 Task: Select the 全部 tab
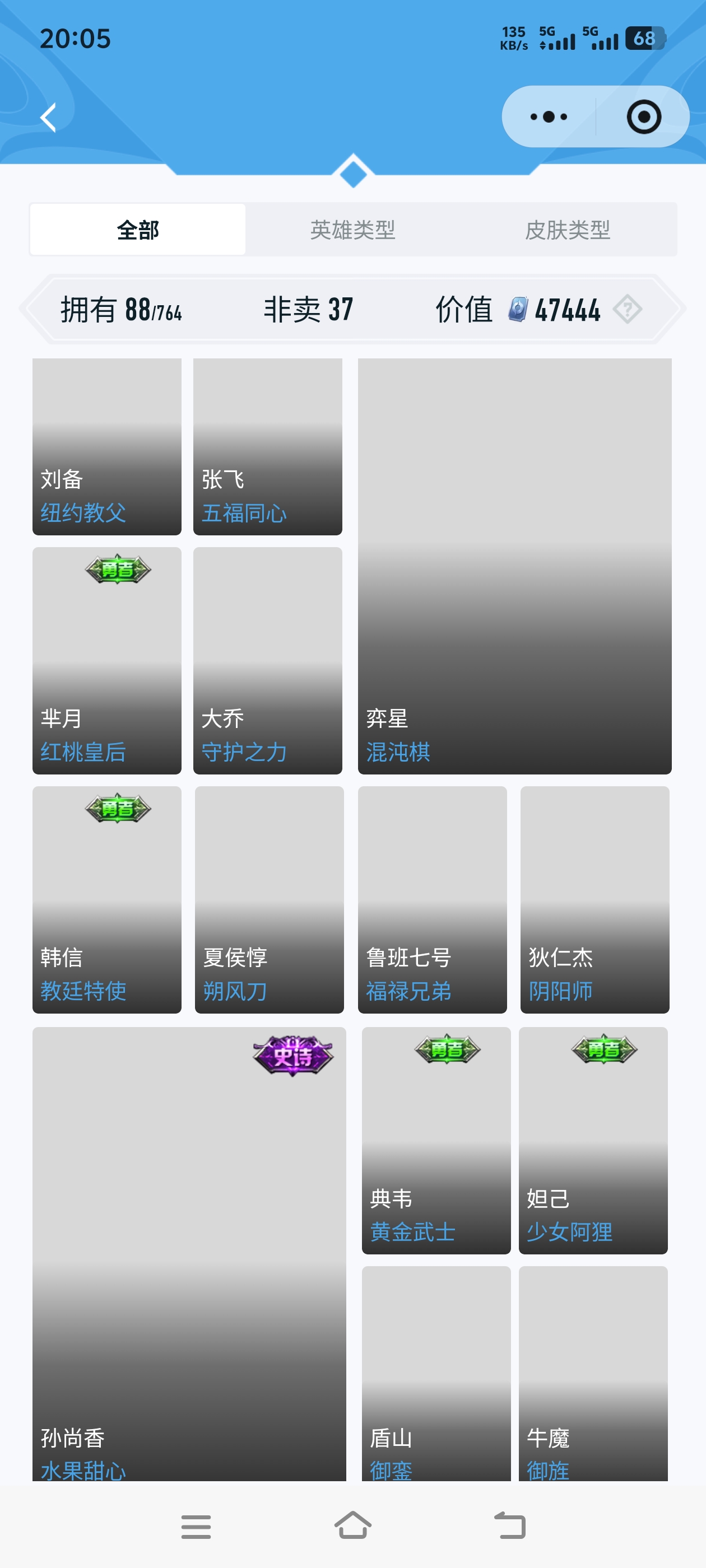coord(138,230)
